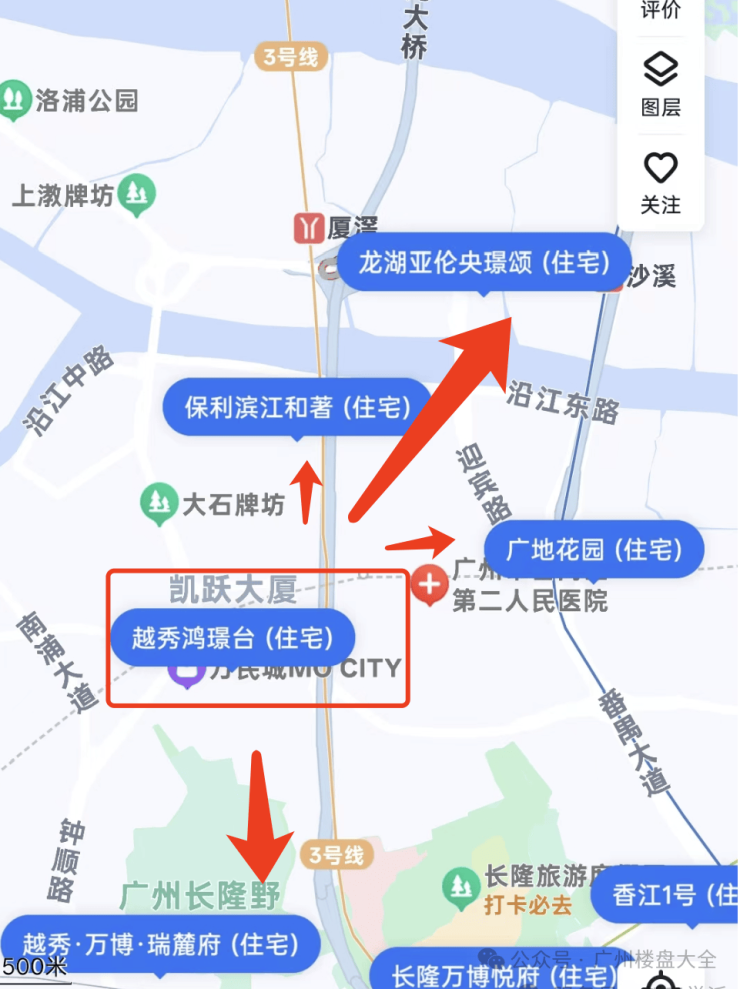Tap the 越秀鸿璟台 (住宅) marker
The image size is (740, 989).
[232, 637]
